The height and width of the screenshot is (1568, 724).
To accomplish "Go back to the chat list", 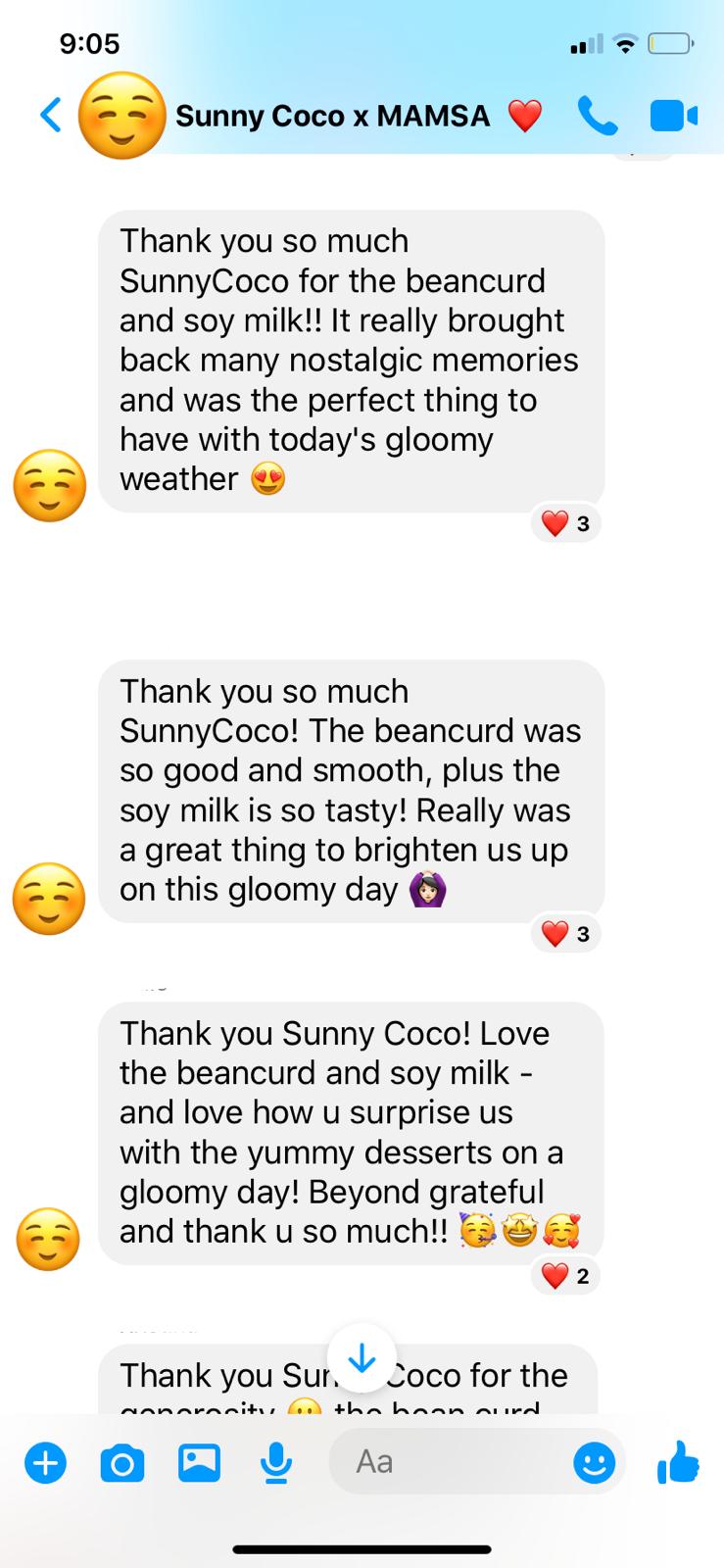I will (x=51, y=116).
